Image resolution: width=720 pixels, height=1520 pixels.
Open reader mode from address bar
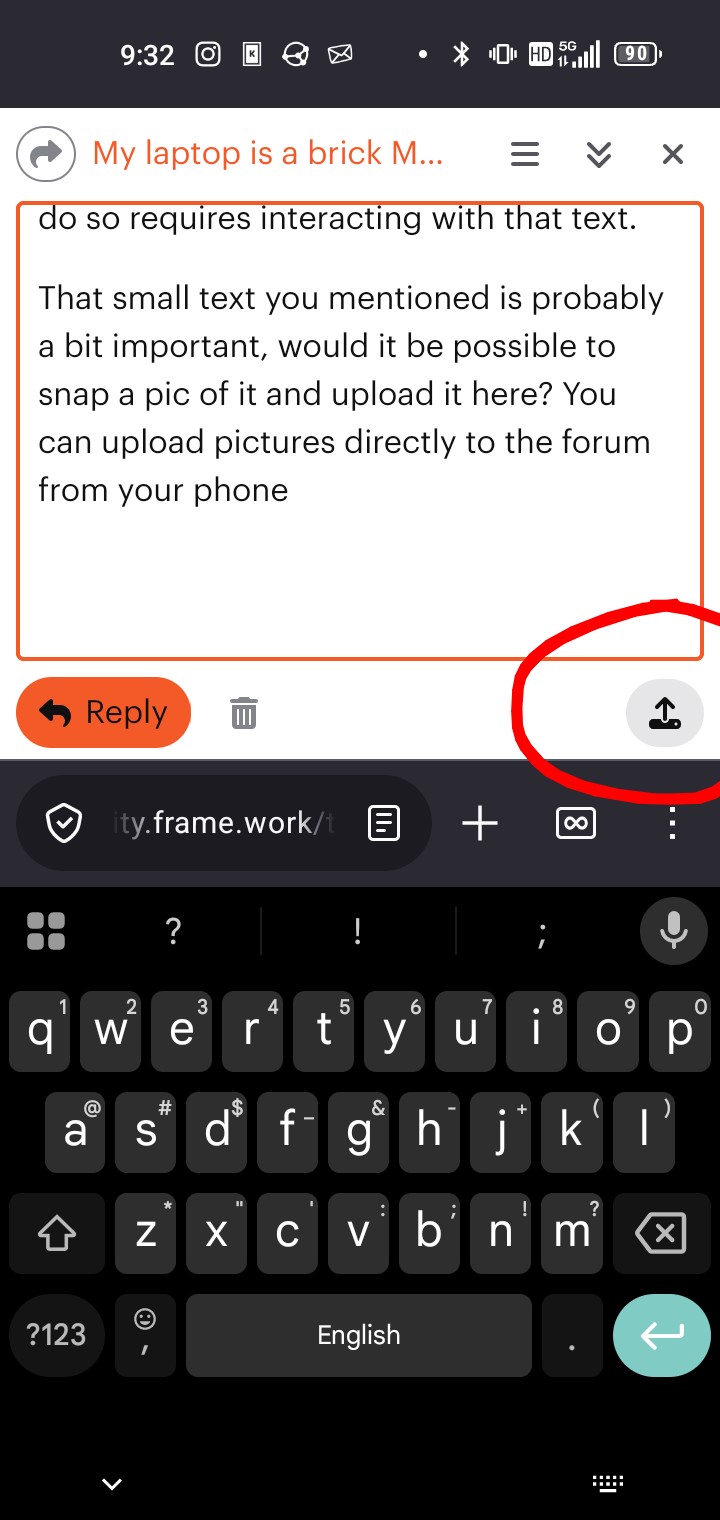[384, 824]
